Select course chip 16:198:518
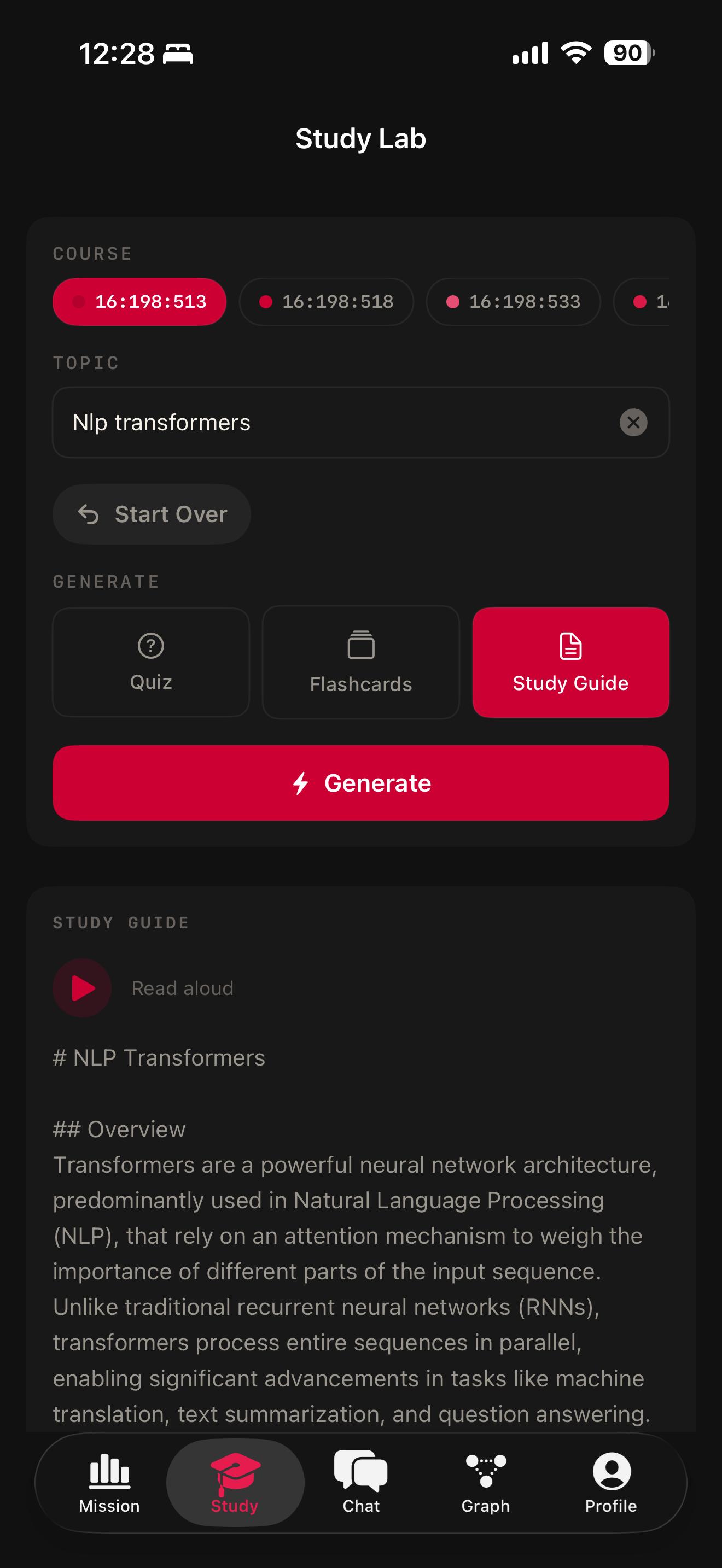Viewport: 722px width, 1568px height. click(327, 302)
